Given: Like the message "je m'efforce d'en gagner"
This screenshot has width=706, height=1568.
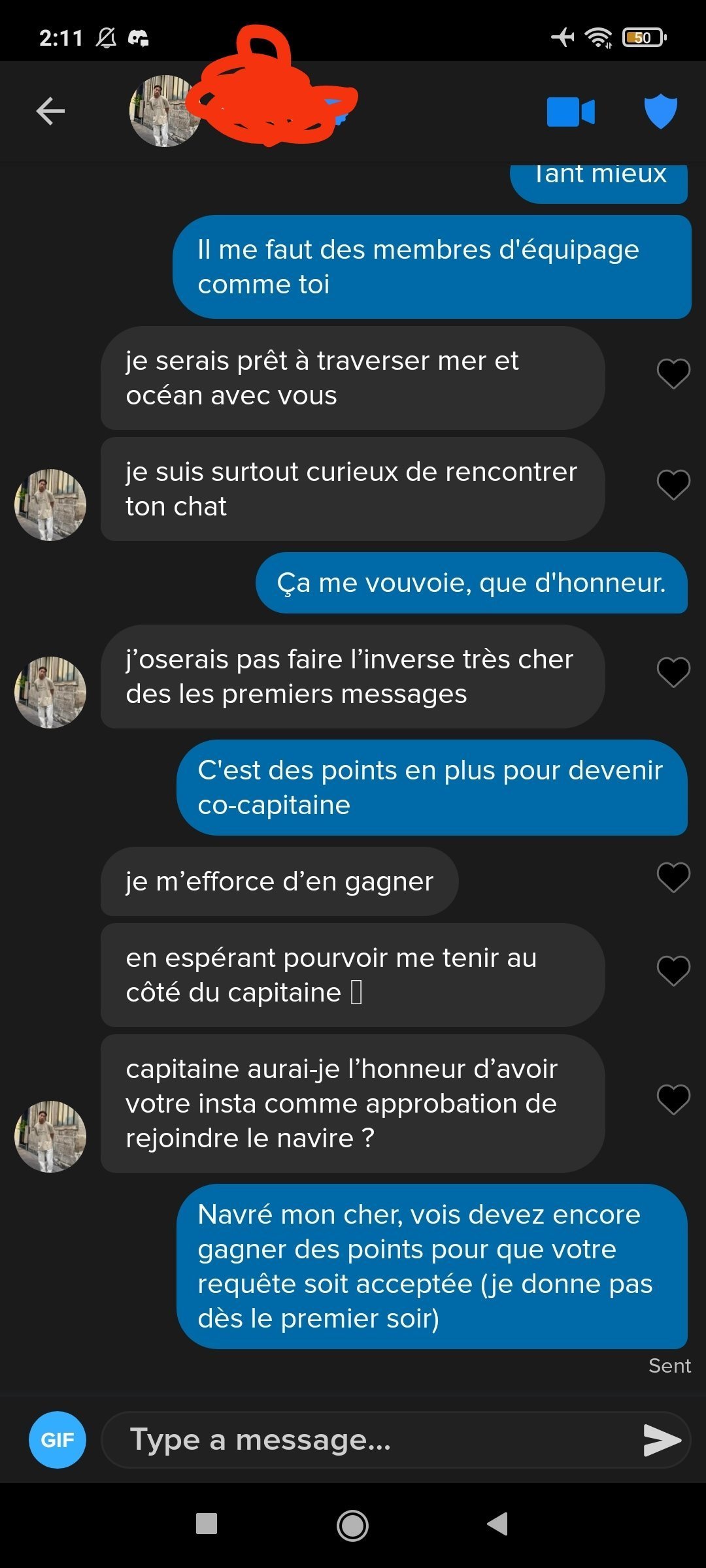Looking at the screenshot, I should click(x=673, y=877).
